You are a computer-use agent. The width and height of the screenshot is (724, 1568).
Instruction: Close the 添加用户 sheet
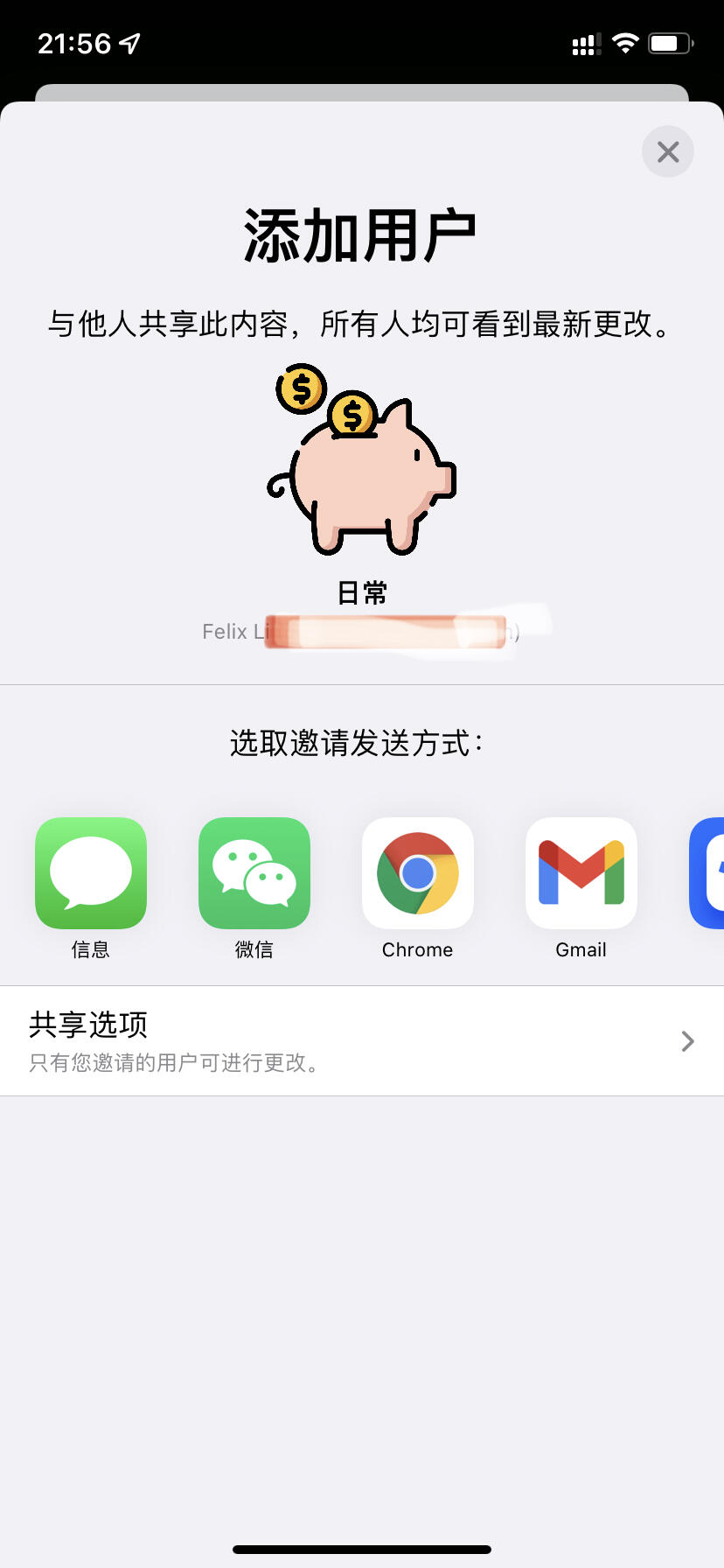(x=667, y=152)
